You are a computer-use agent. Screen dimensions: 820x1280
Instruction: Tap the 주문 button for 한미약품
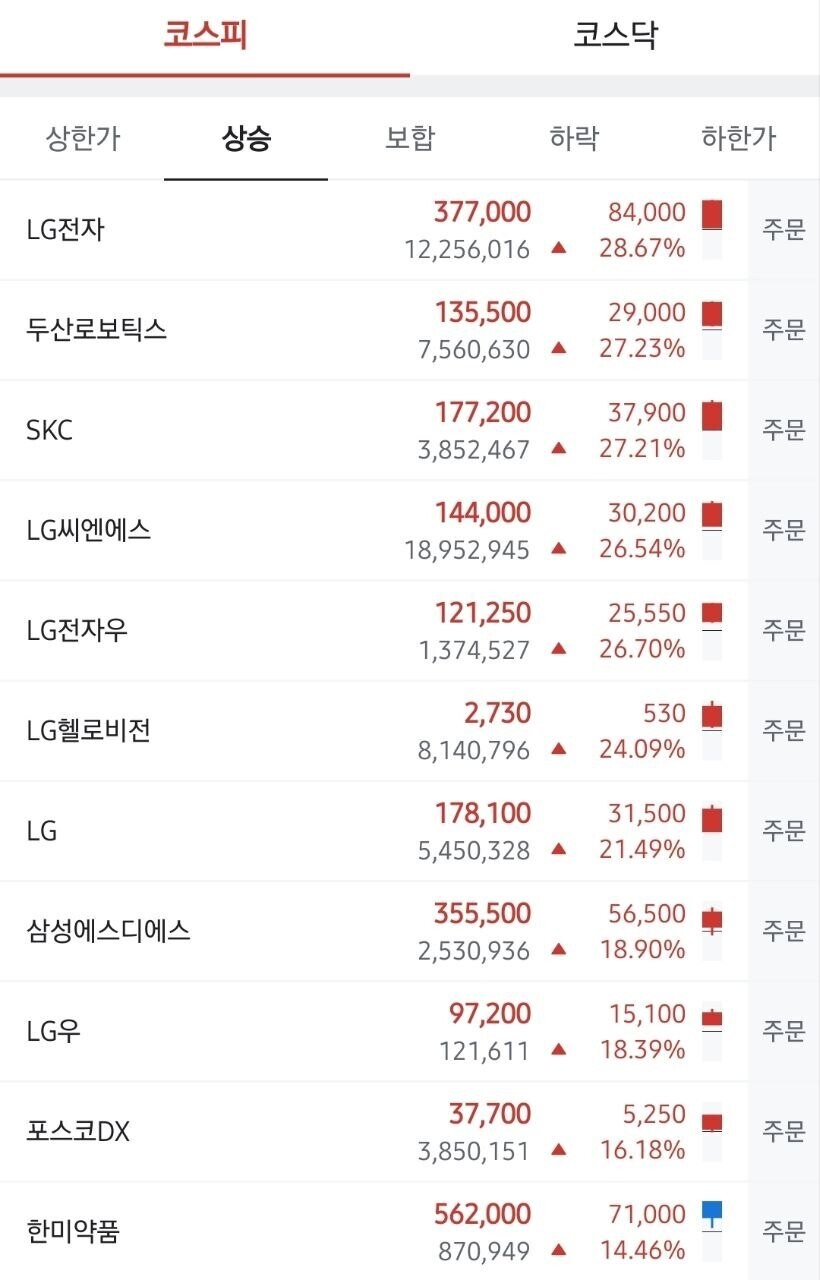click(x=784, y=1231)
